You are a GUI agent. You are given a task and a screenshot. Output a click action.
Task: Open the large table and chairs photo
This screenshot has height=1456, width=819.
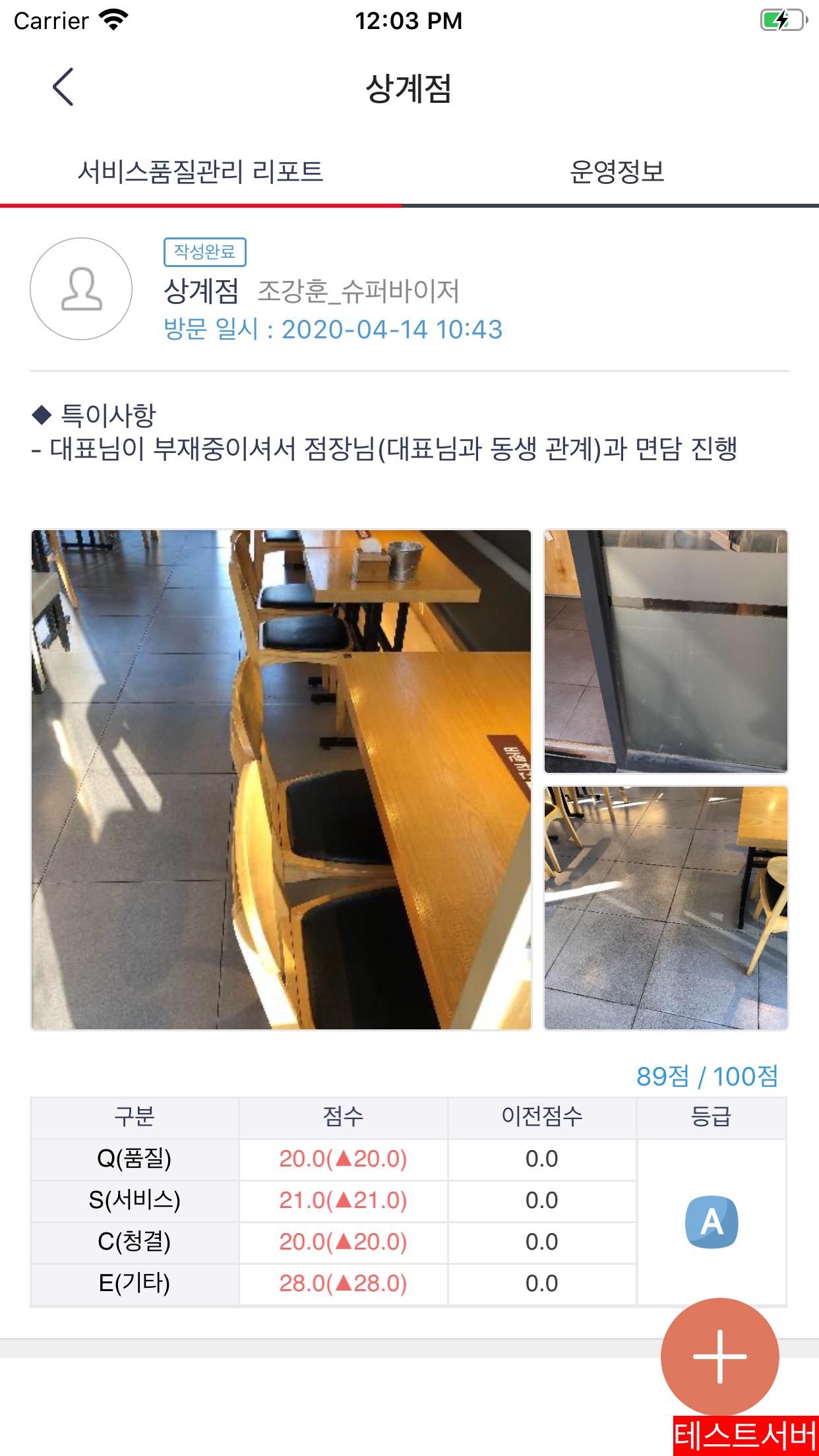click(x=281, y=779)
